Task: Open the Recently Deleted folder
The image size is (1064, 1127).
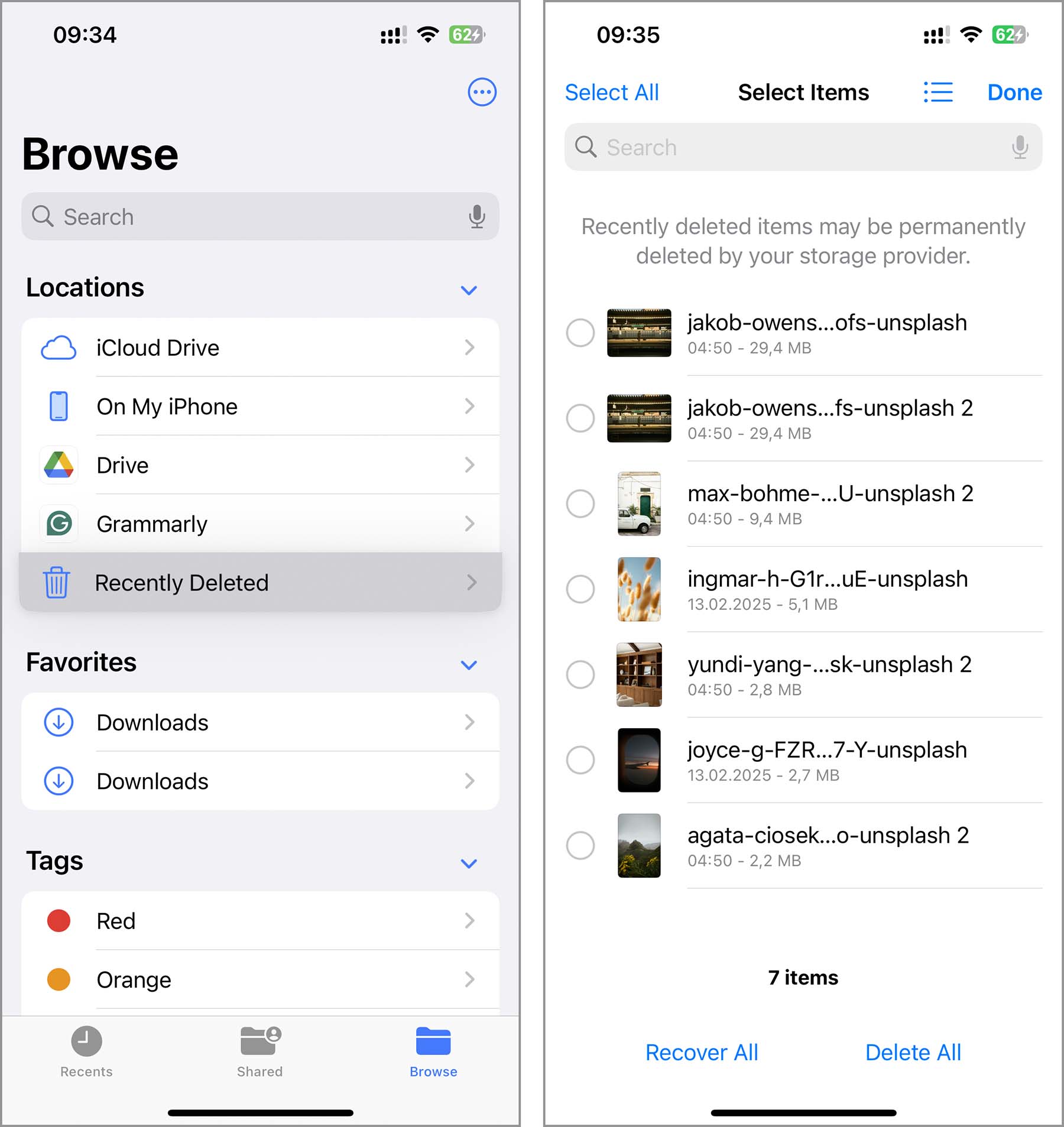Action: (x=260, y=583)
